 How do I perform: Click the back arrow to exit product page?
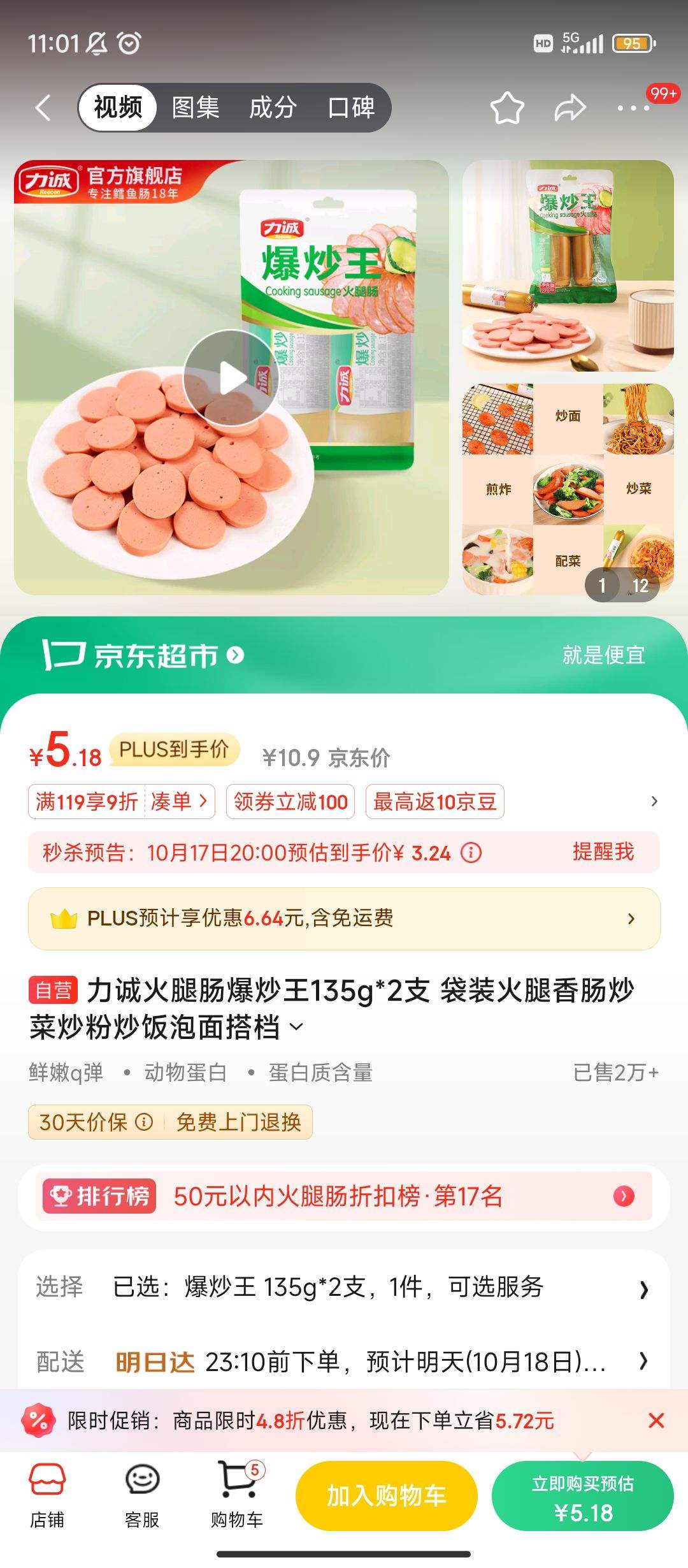click(x=43, y=107)
